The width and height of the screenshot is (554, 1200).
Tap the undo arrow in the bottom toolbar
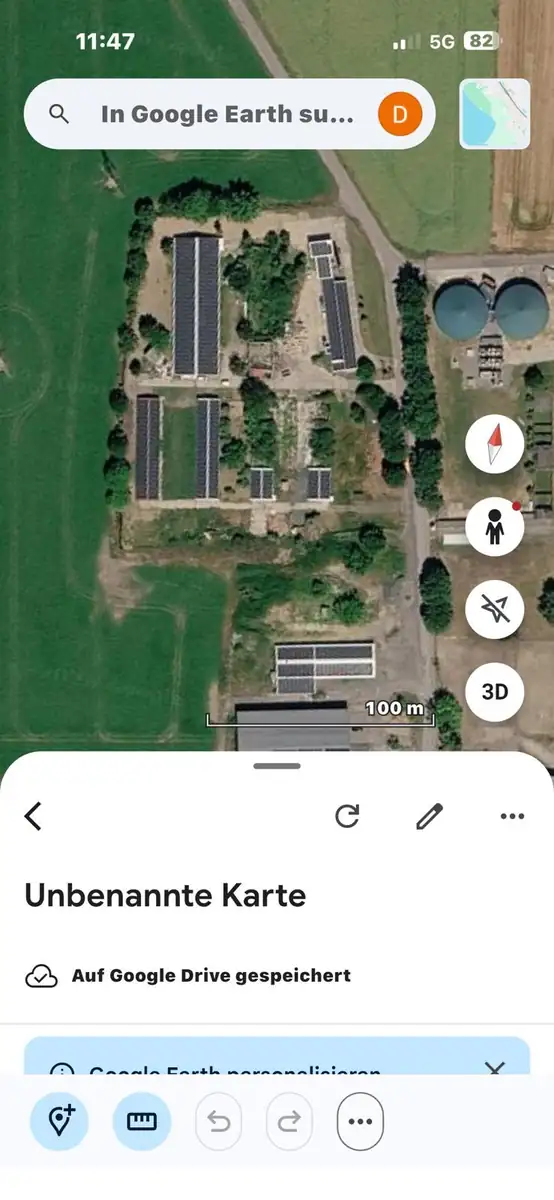[x=218, y=1121]
